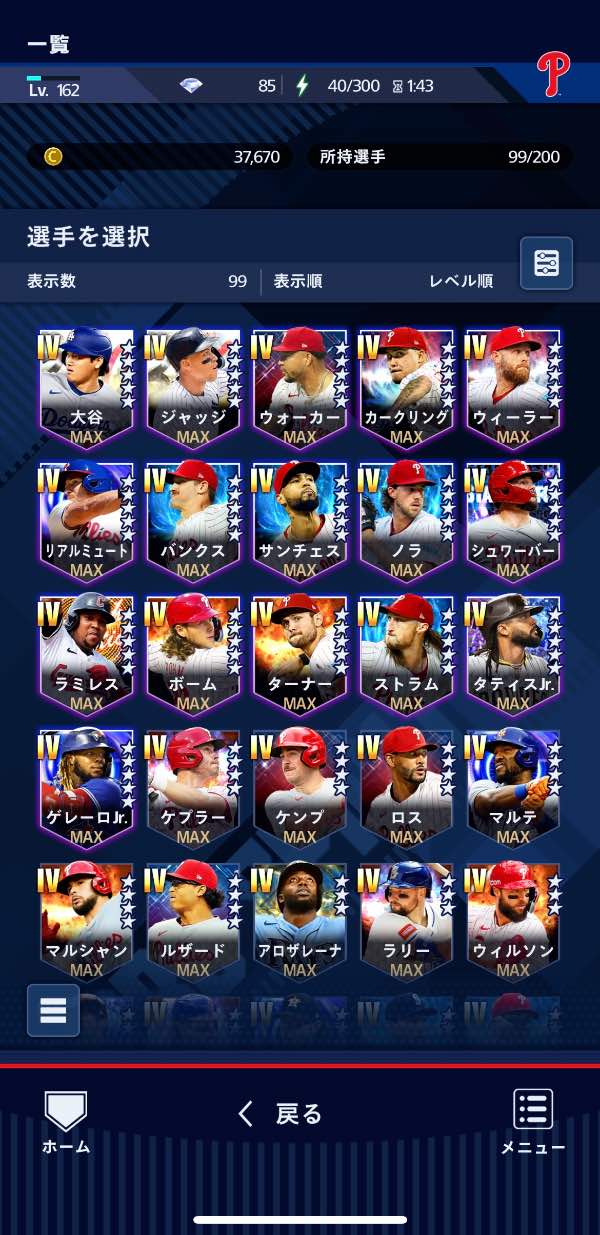Select the シュワーバー player card
This screenshot has height=1235, width=600.
pos(513,520)
